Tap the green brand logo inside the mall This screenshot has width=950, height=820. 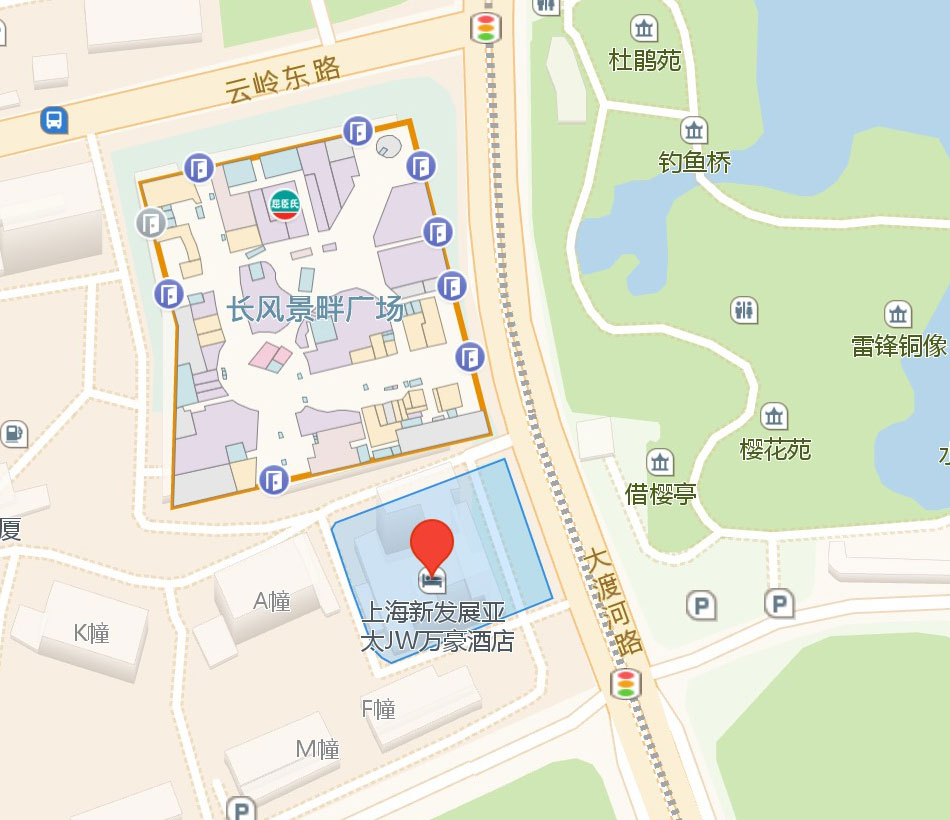tap(285, 205)
